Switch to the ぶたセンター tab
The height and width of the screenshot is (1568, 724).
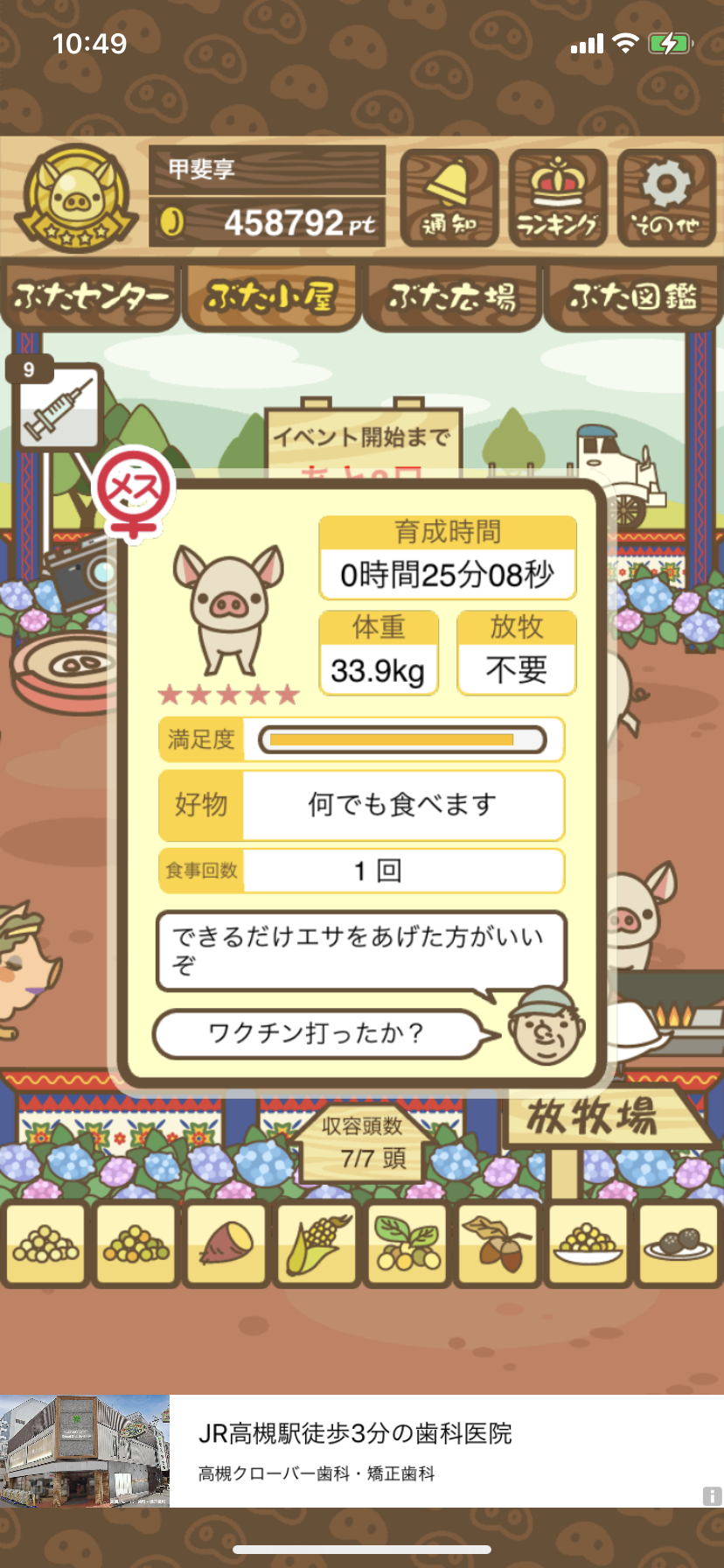pyautogui.click(x=91, y=297)
